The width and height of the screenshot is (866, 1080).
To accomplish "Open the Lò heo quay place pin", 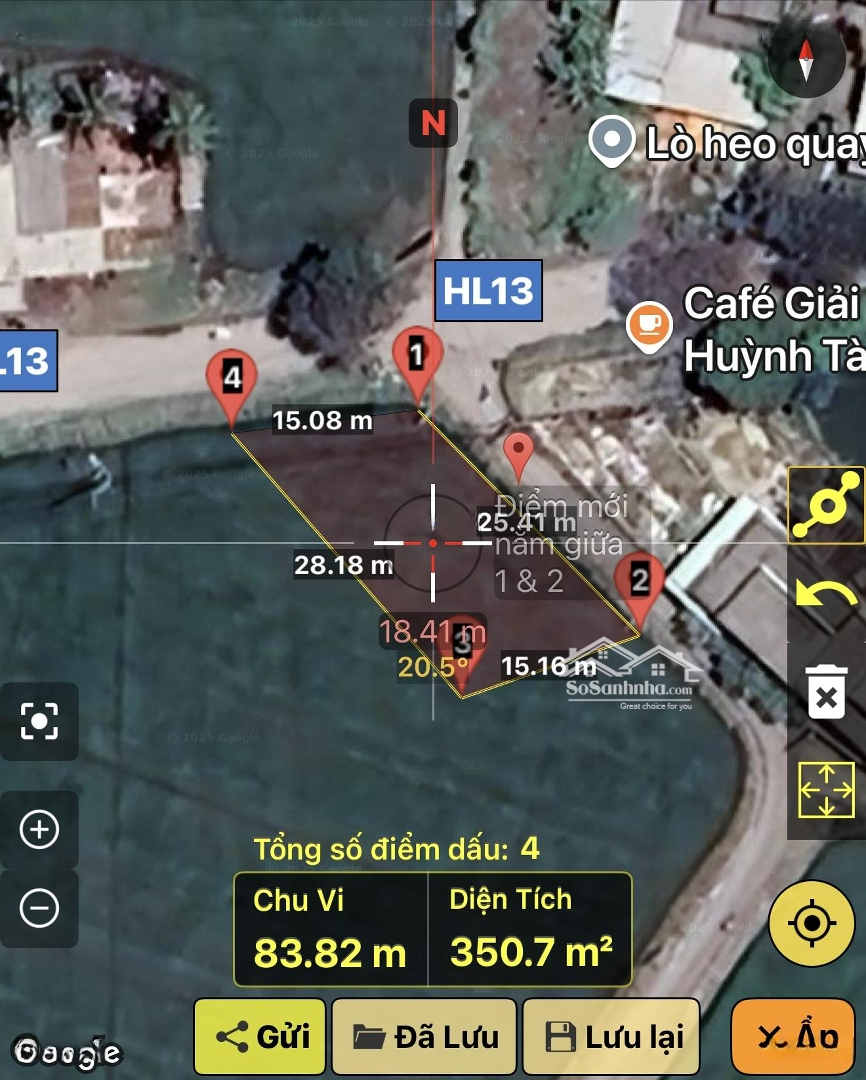I will 611,141.
